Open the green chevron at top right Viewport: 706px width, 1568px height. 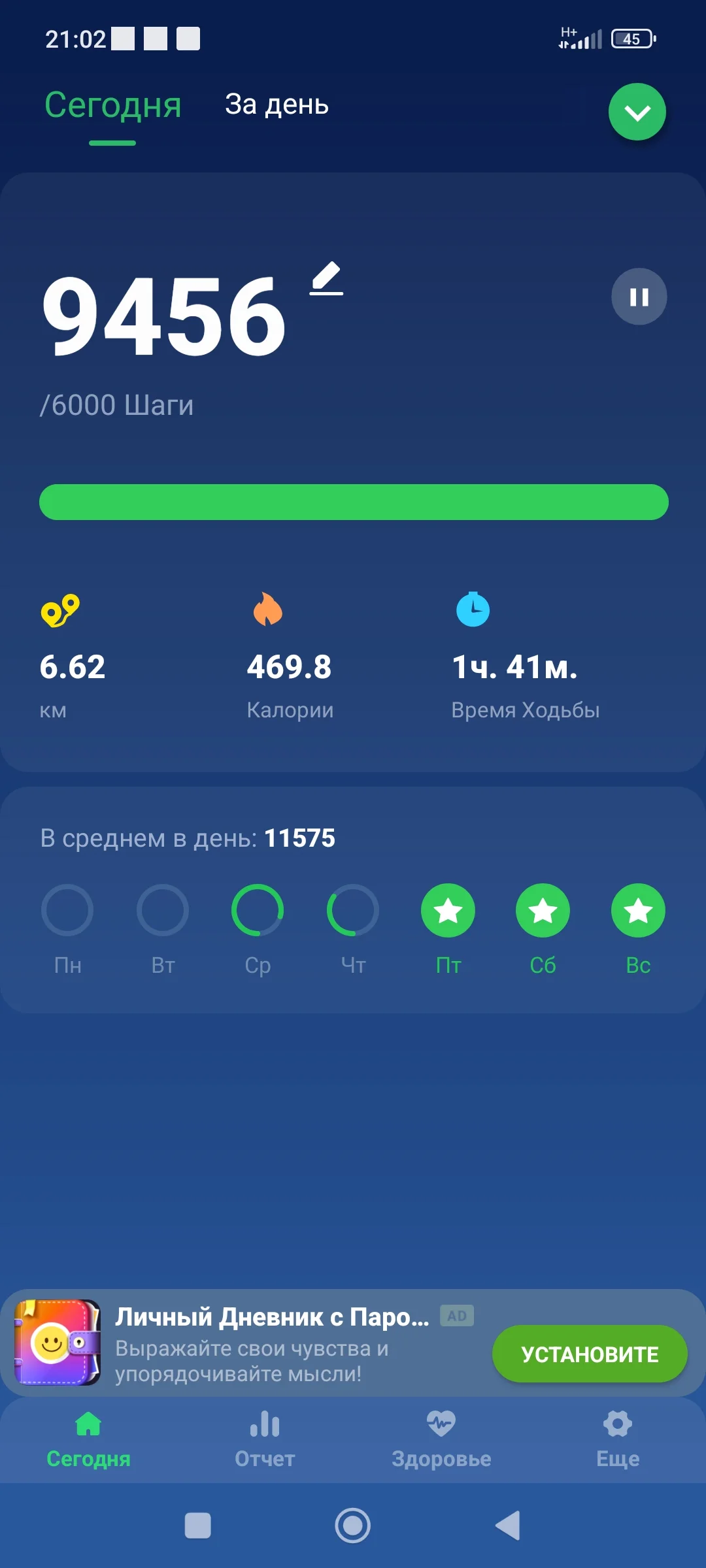click(x=637, y=112)
